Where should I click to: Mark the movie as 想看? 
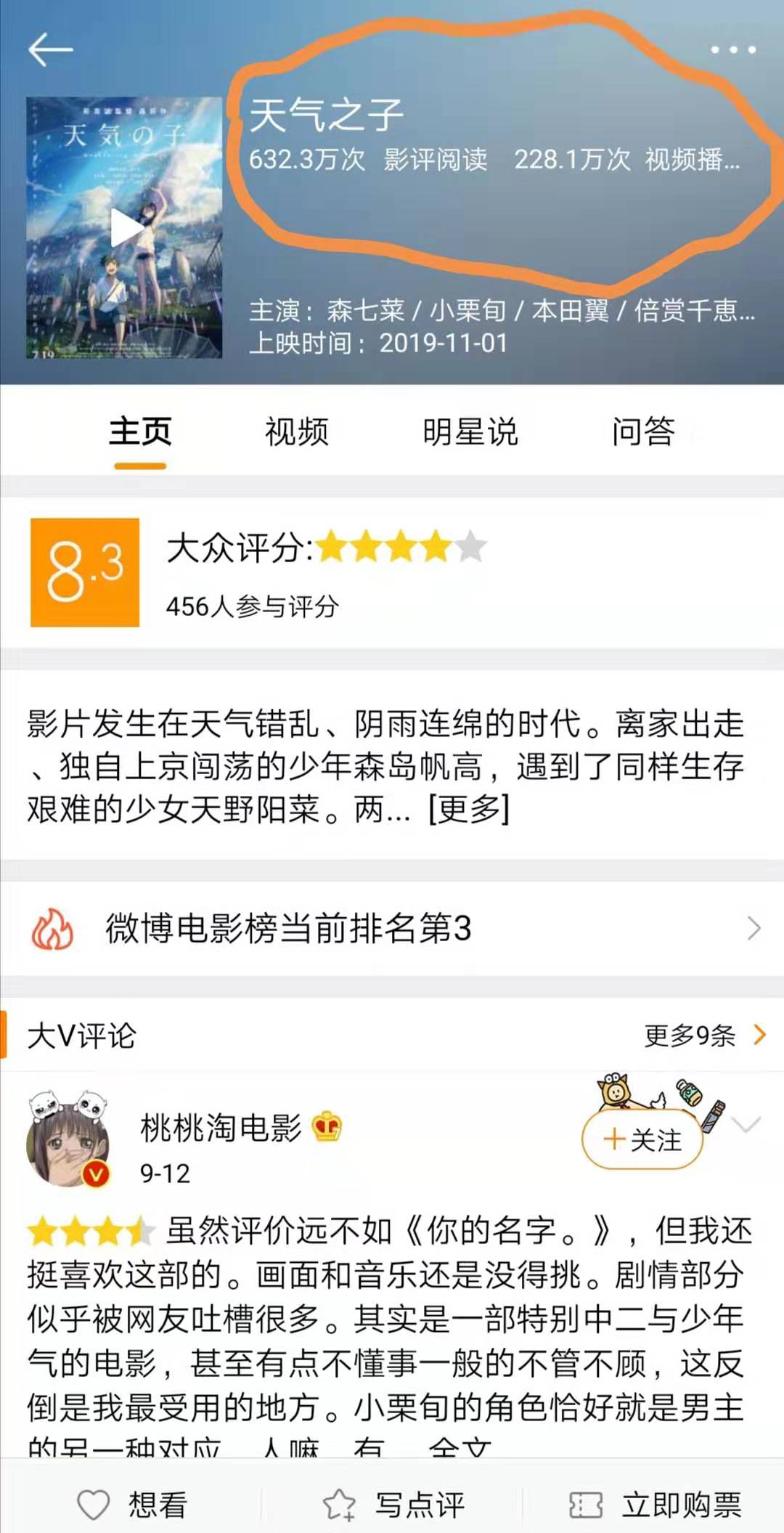[132, 1504]
